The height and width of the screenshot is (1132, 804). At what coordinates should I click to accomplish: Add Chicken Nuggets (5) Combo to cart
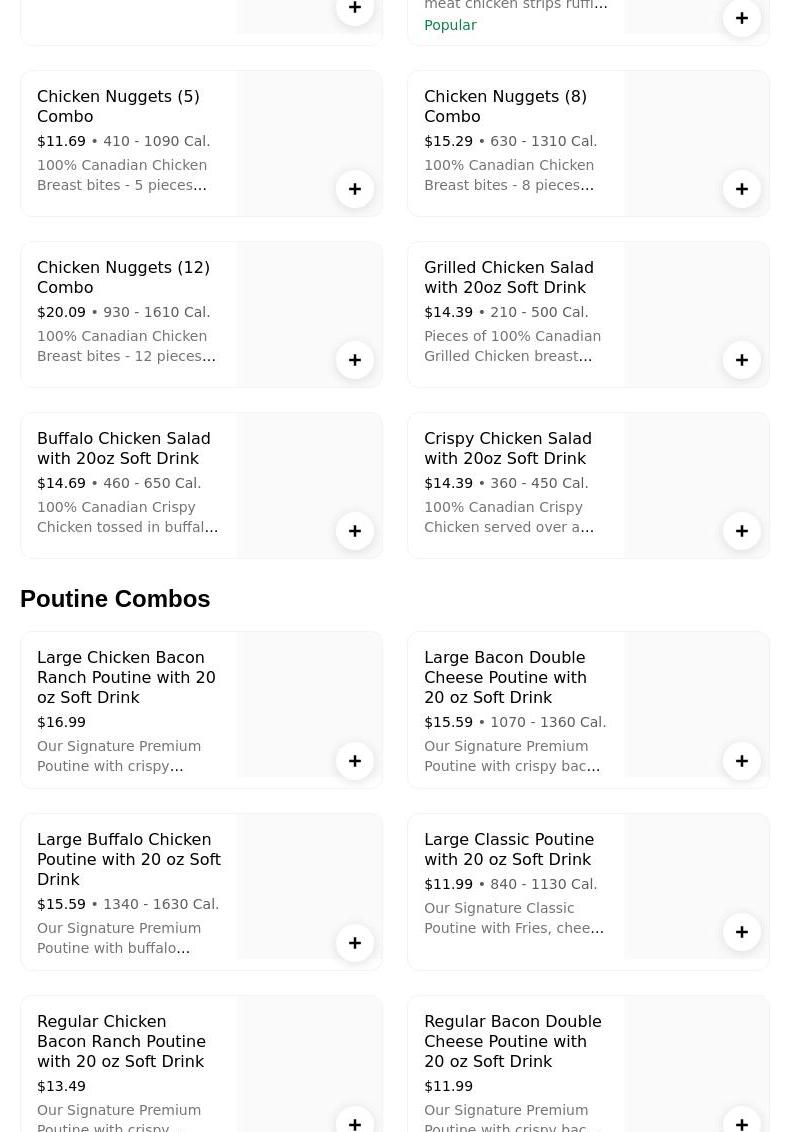355,189
